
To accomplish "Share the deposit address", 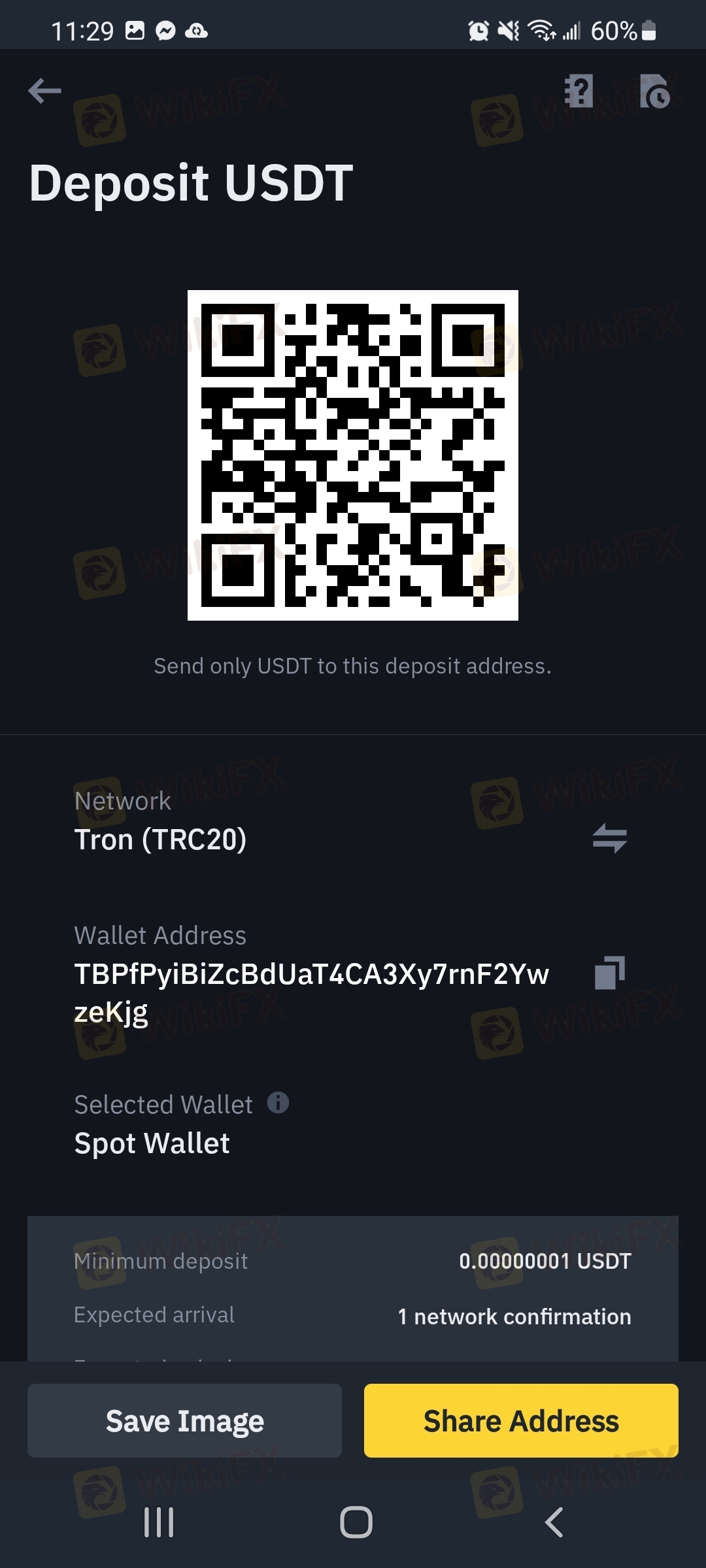I will coord(521,1420).
